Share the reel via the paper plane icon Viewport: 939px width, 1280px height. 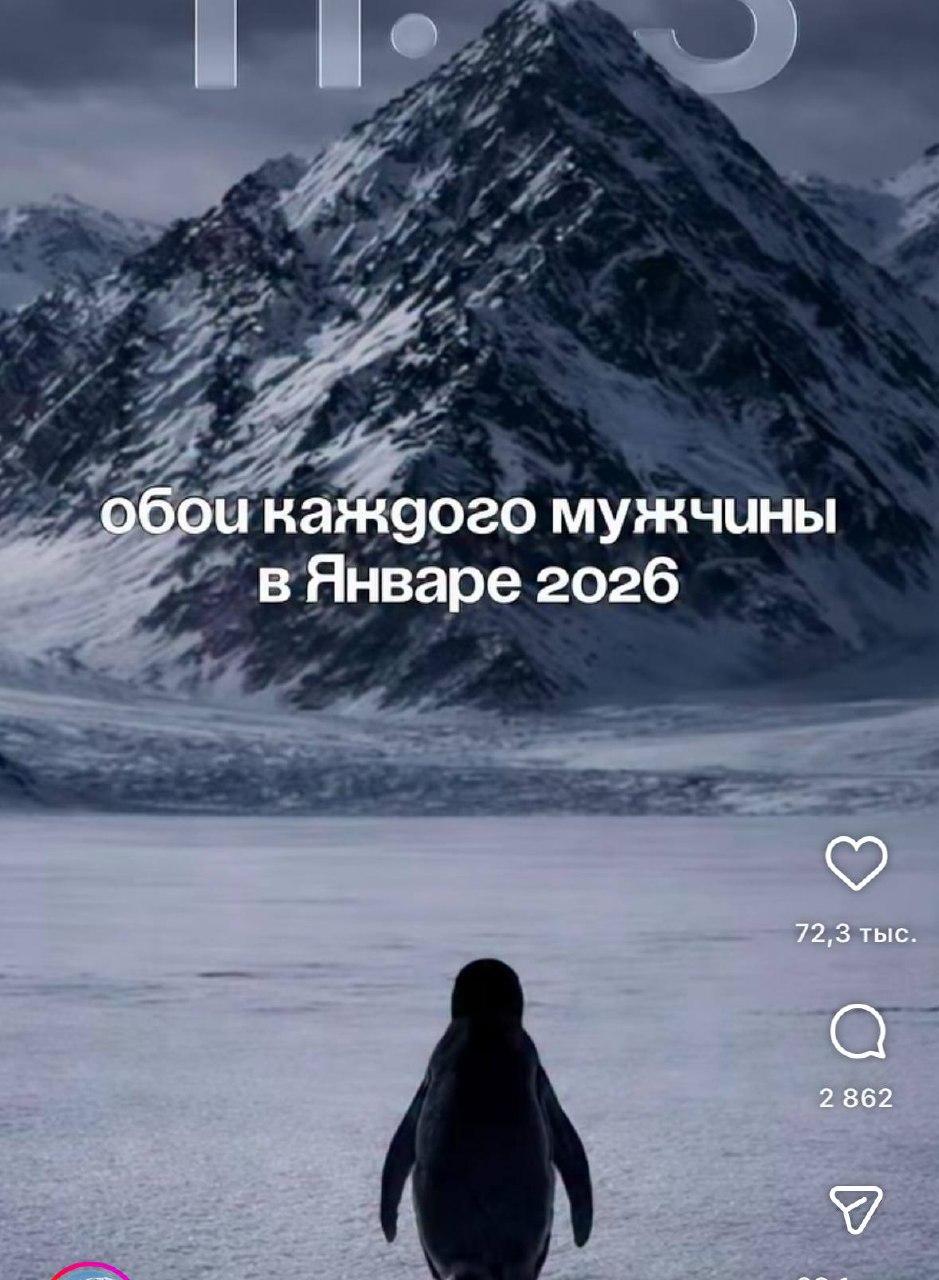(857, 1209)
